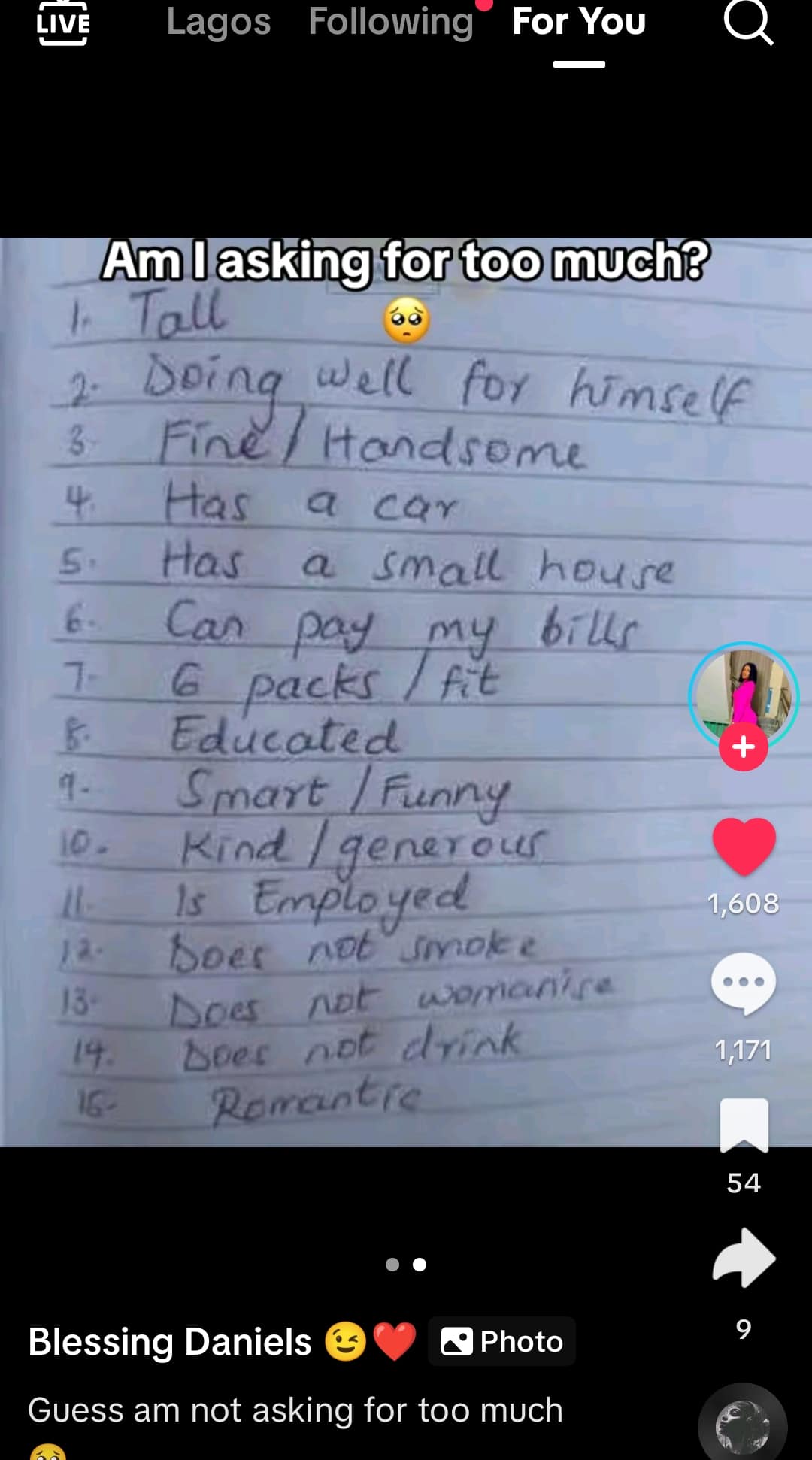Image resolution: width=812 pixels, height=1460 pixels.
Task: Switch to the Following tab
Action: (391, 21)
